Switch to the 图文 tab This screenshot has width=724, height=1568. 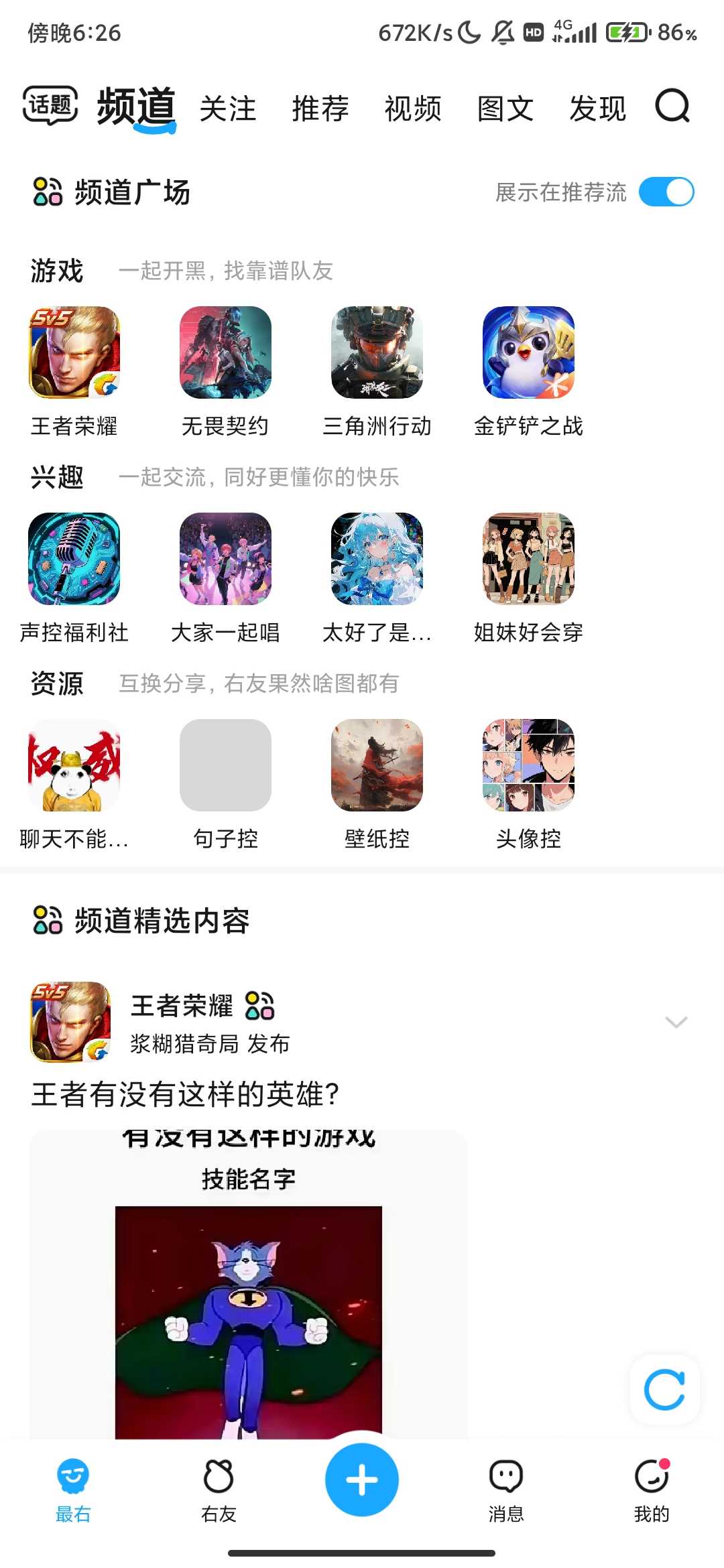(x=505, y=109)
